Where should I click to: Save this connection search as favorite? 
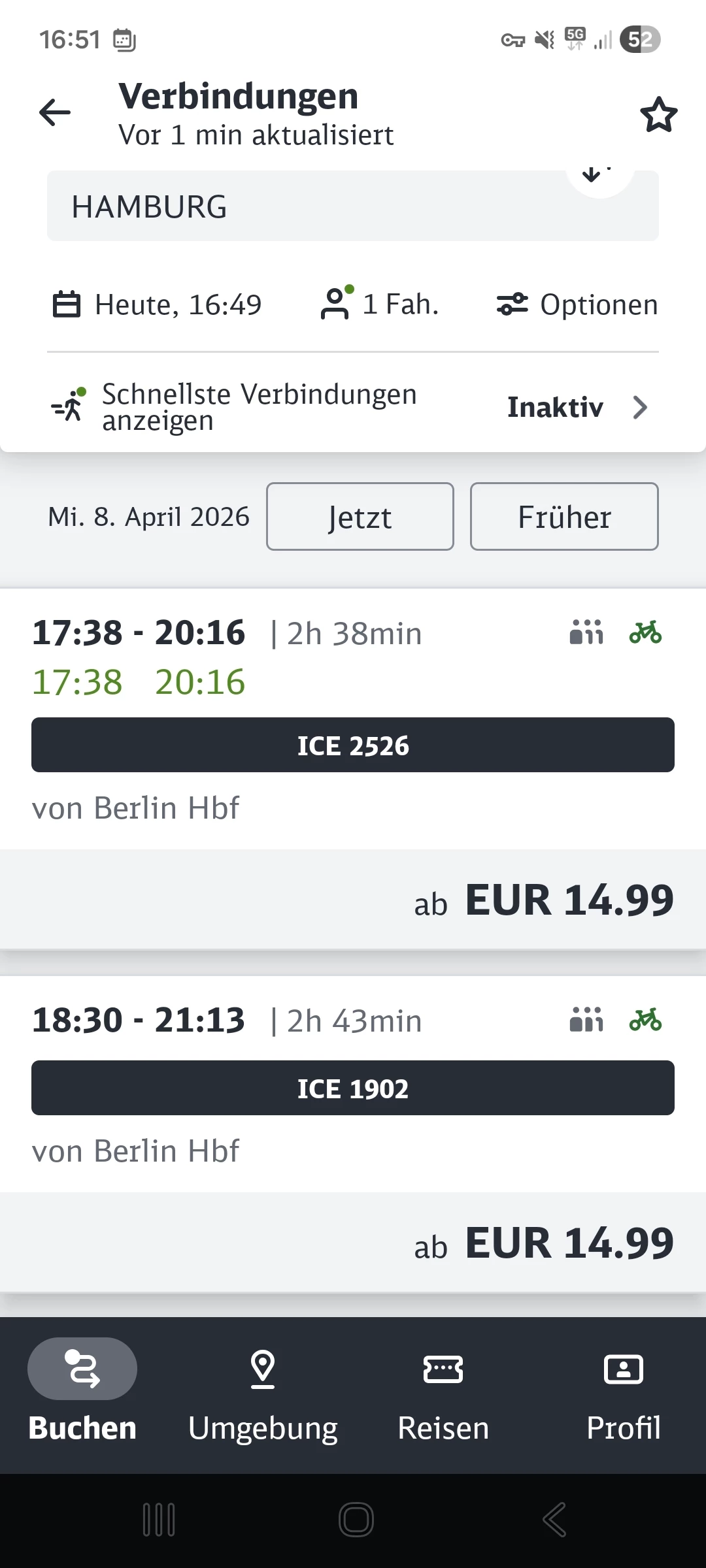point(658,115)
